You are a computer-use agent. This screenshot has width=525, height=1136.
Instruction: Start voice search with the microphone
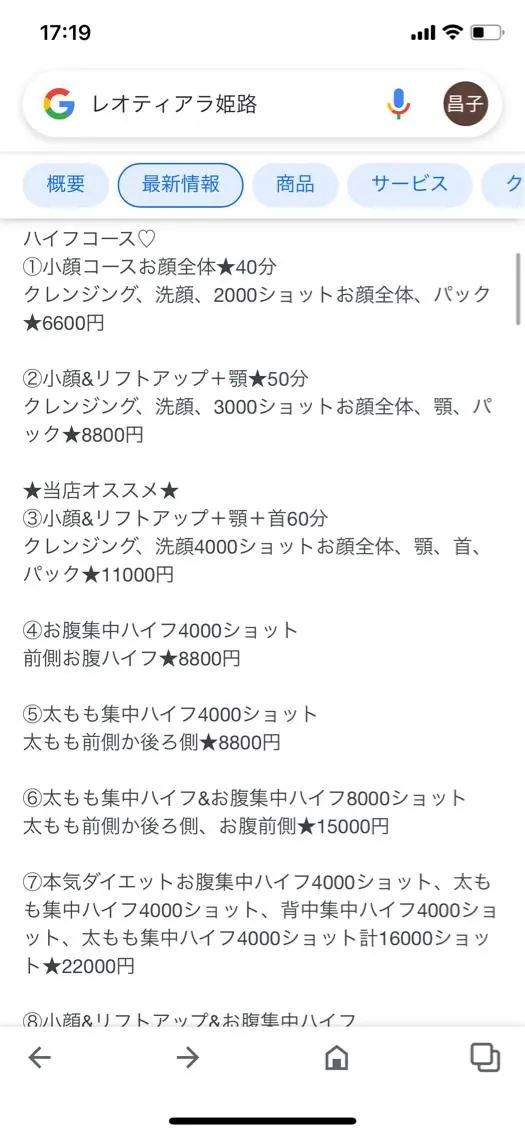coord(398,104)
